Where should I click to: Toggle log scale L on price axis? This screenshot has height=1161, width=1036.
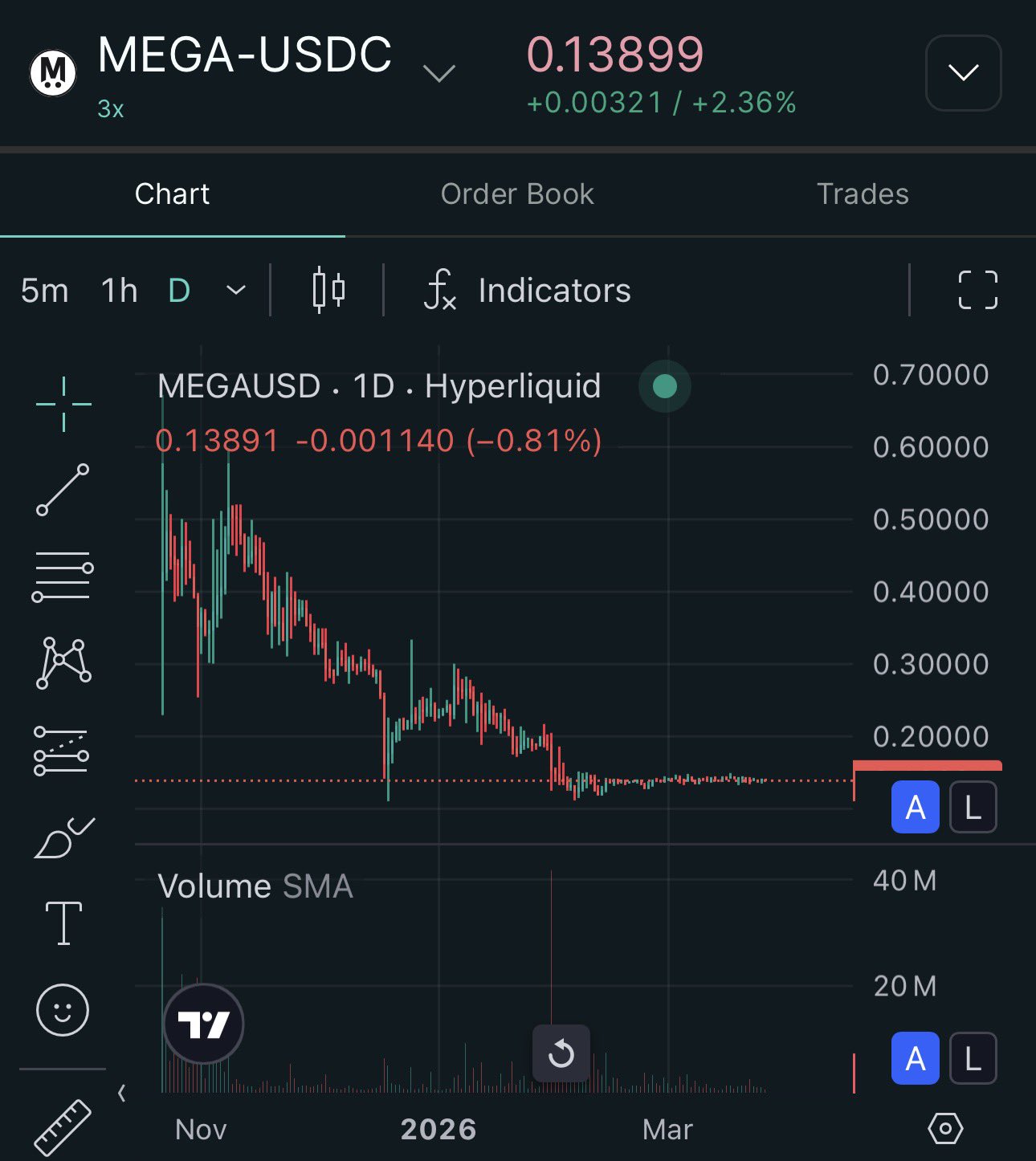[973, 808]
